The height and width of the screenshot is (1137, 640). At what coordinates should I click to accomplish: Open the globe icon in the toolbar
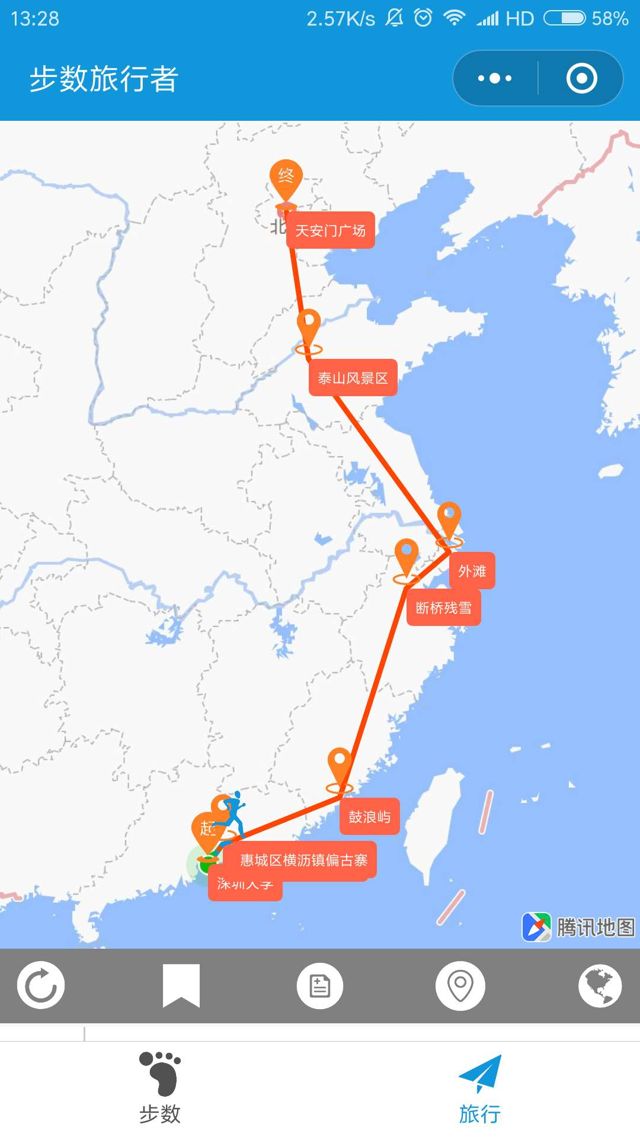click(599, 986)
